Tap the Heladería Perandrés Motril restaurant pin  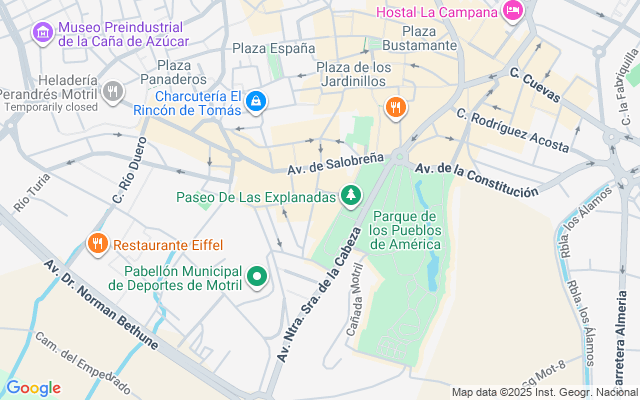pyautogui.click(x=113, y=92)
